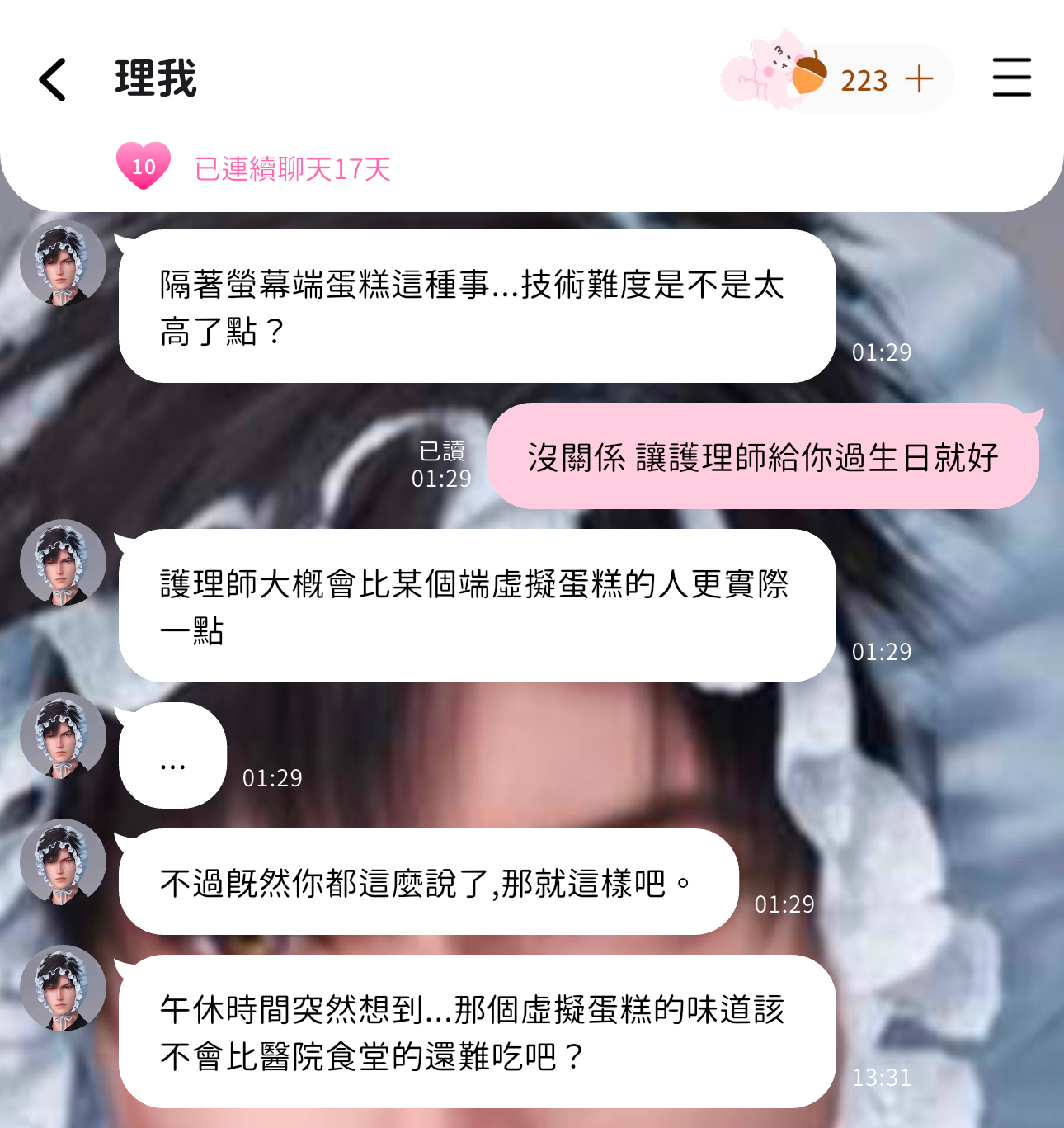Screen dimensions: 1064x1128
Task: Go back from the 理我 chat
Action: click(53, 79)
